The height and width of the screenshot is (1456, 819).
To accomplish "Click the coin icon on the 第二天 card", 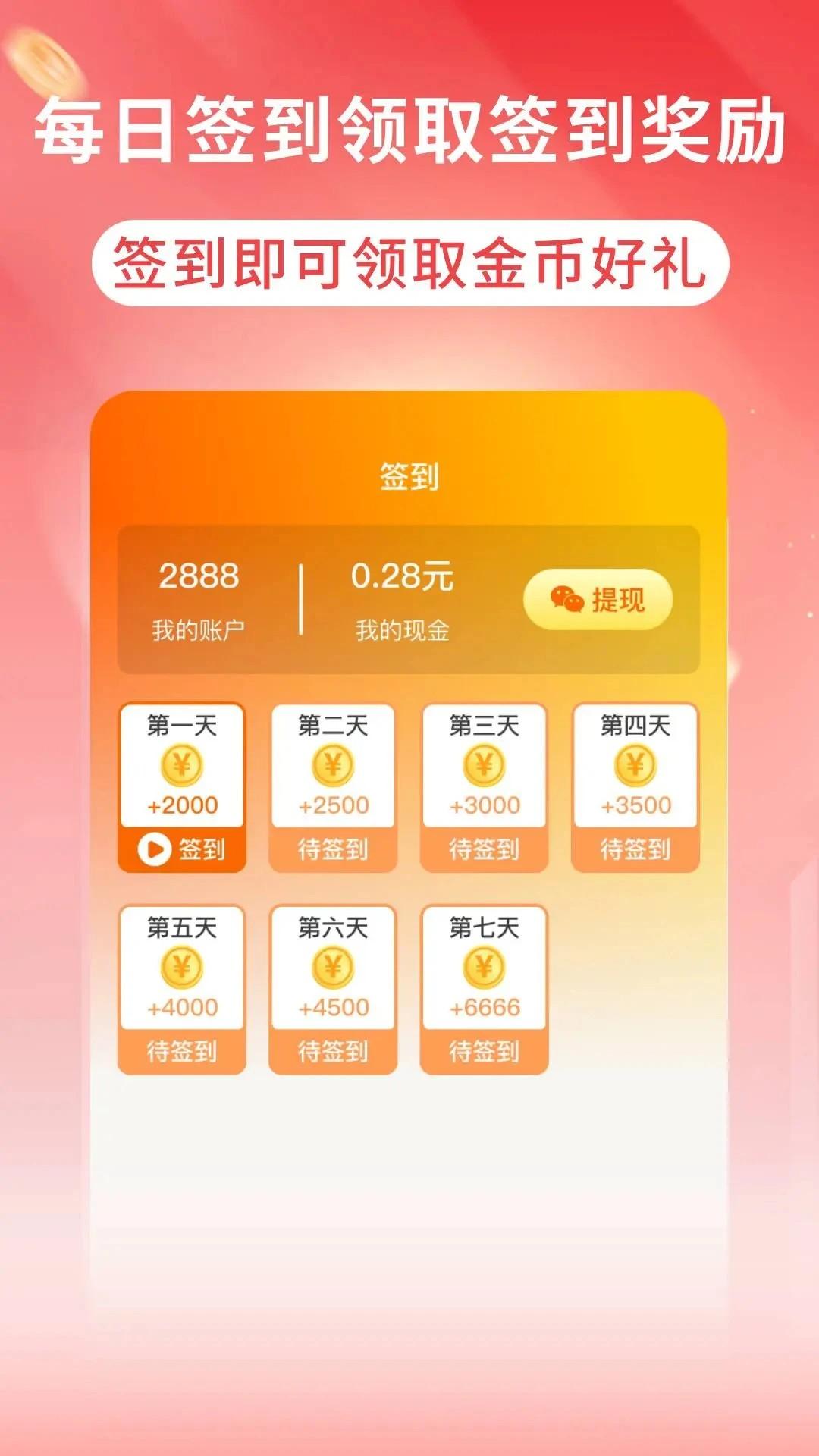I will 334,764.
